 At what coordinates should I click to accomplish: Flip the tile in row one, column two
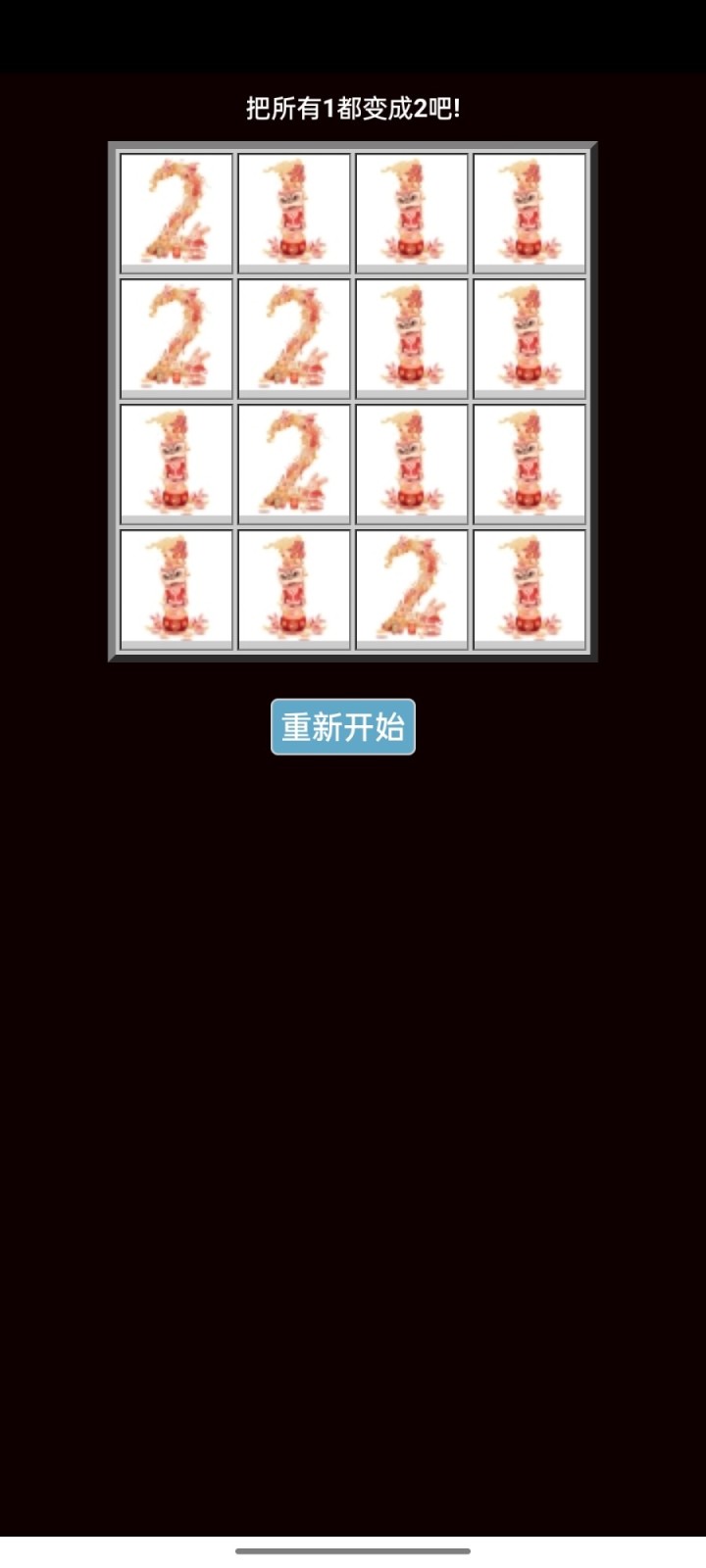294,213
